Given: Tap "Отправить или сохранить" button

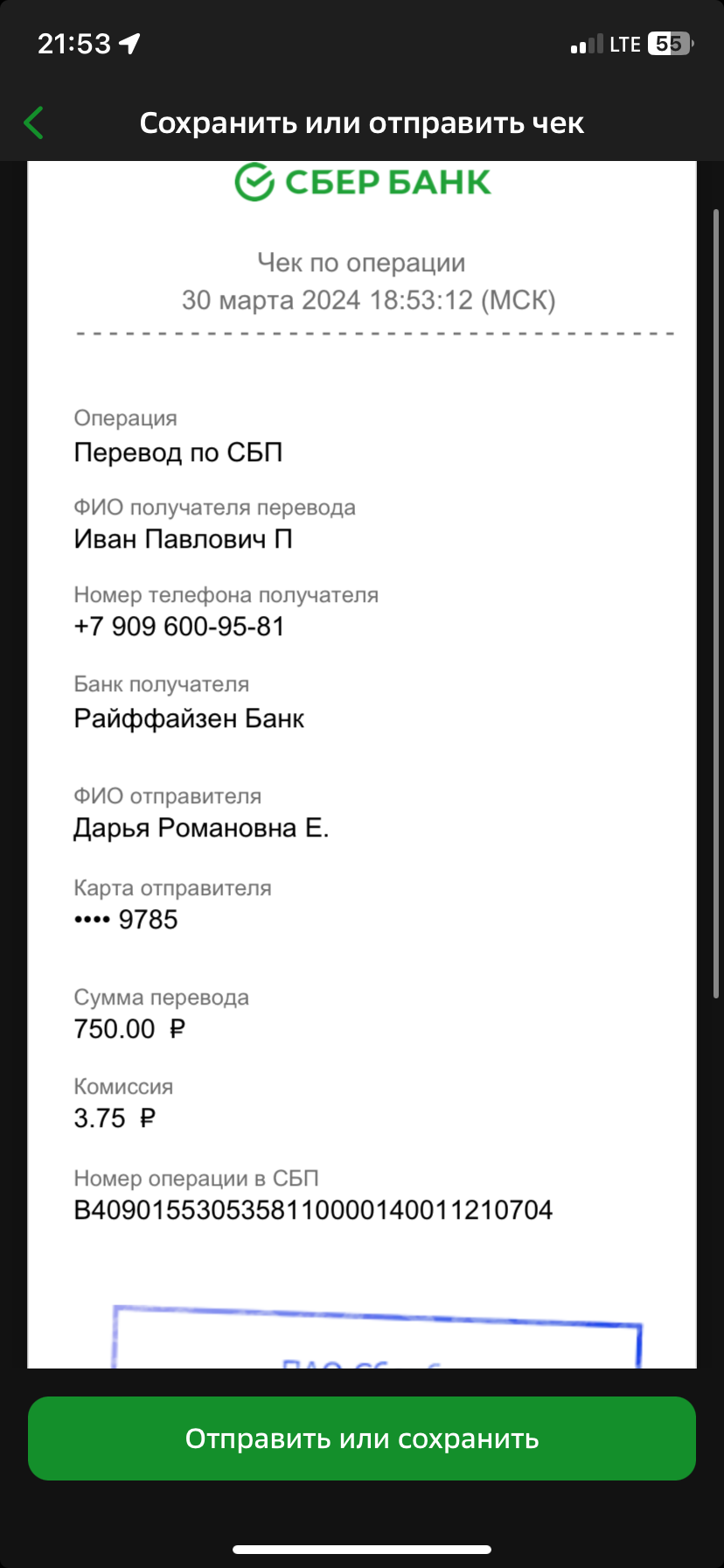Looking at the screenshot, I should [x=362, y=1438].
